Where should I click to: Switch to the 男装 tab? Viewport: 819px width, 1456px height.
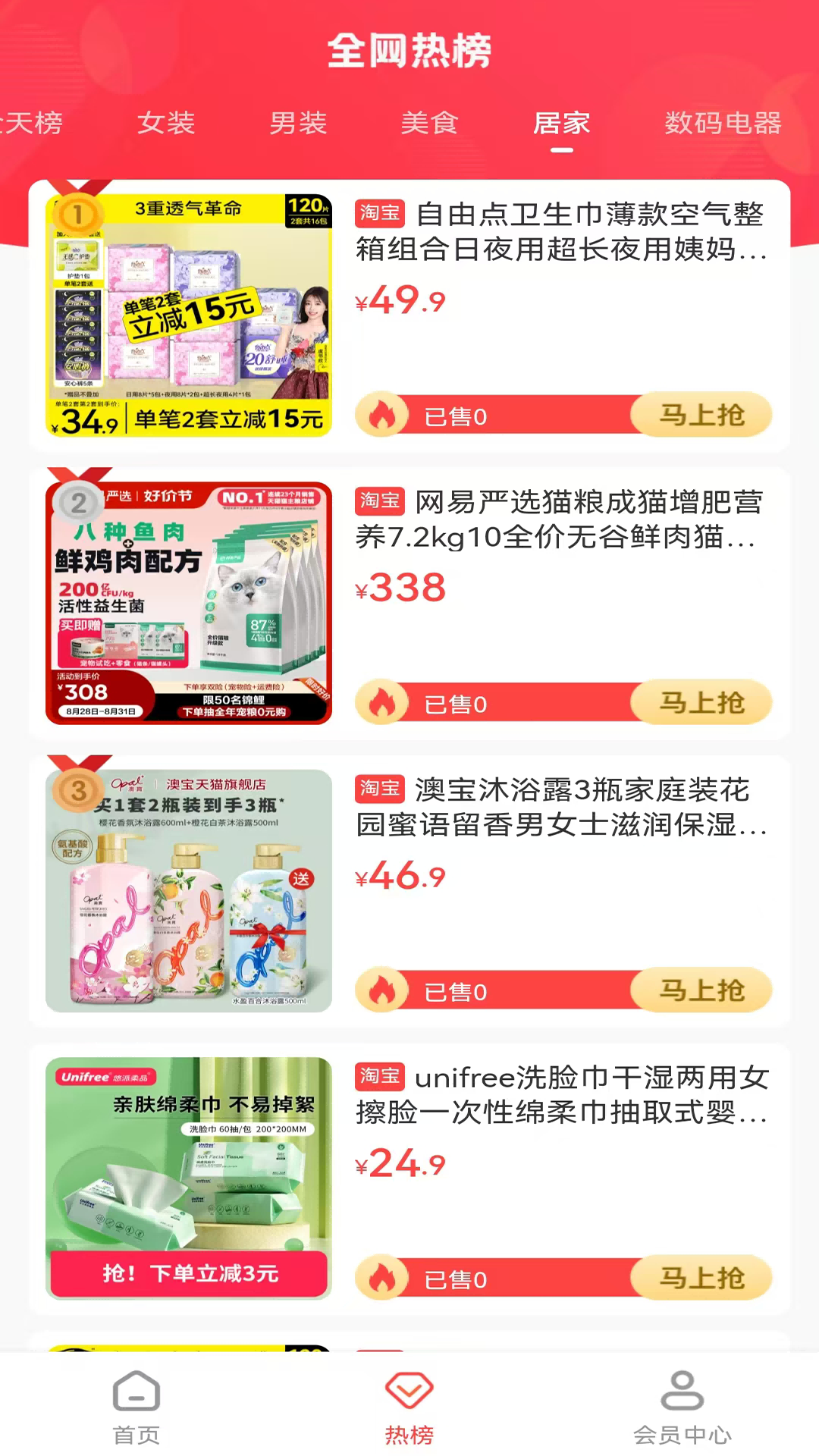298,124
